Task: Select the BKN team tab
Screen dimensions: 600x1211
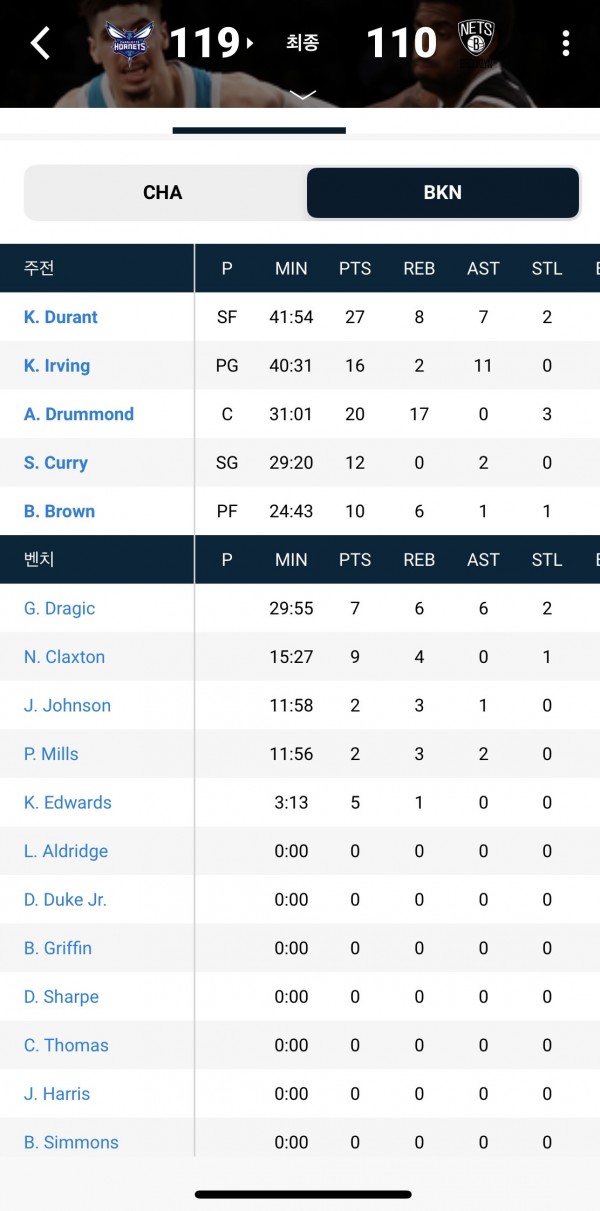Action: point(442,193)
